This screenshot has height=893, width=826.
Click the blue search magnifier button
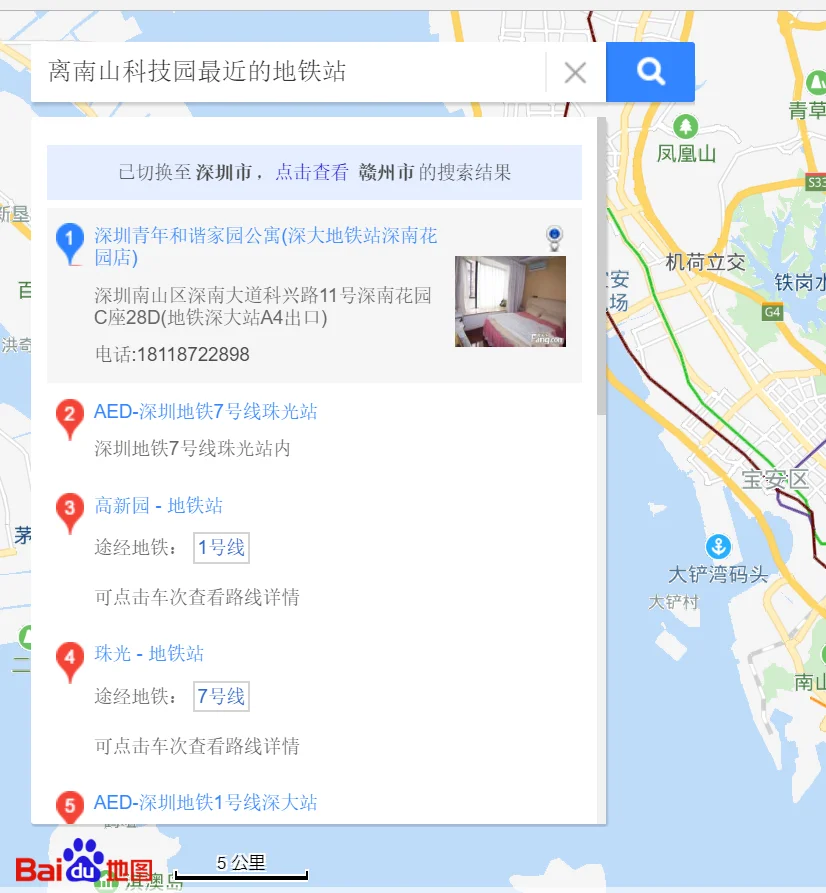click(649, 72)
